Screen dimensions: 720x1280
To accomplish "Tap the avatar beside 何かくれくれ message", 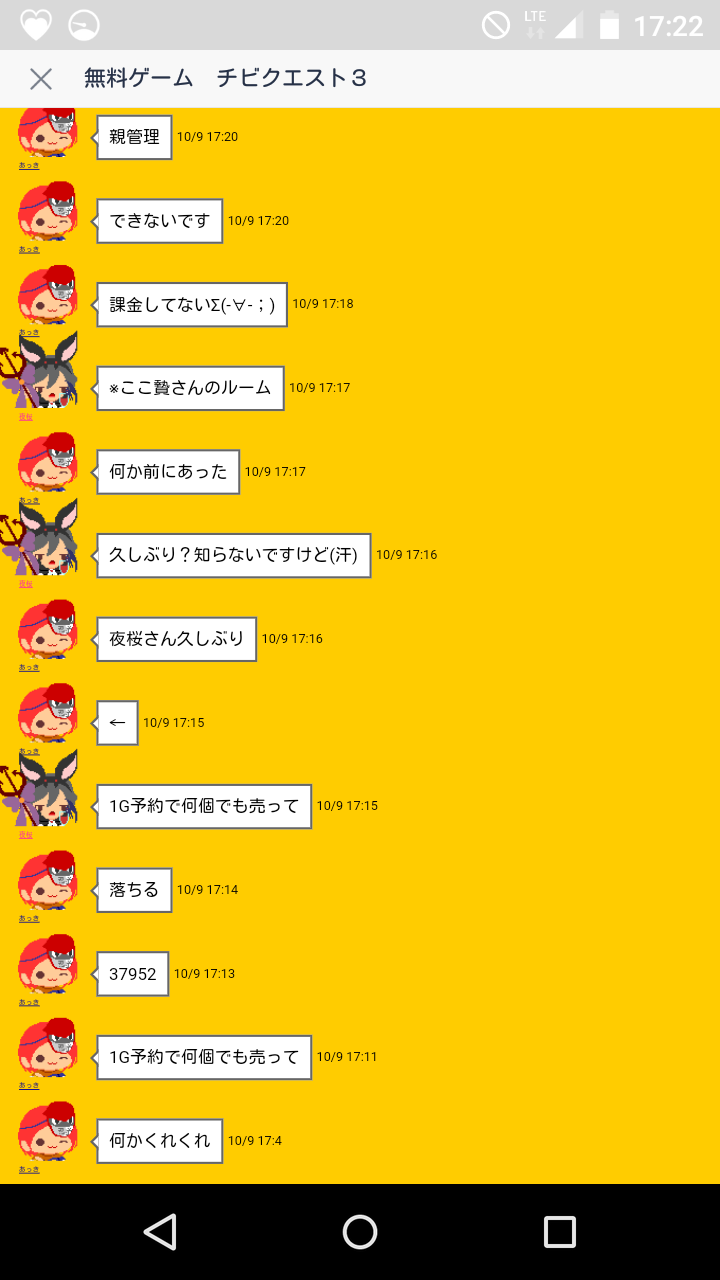I will pos(48,1132).
